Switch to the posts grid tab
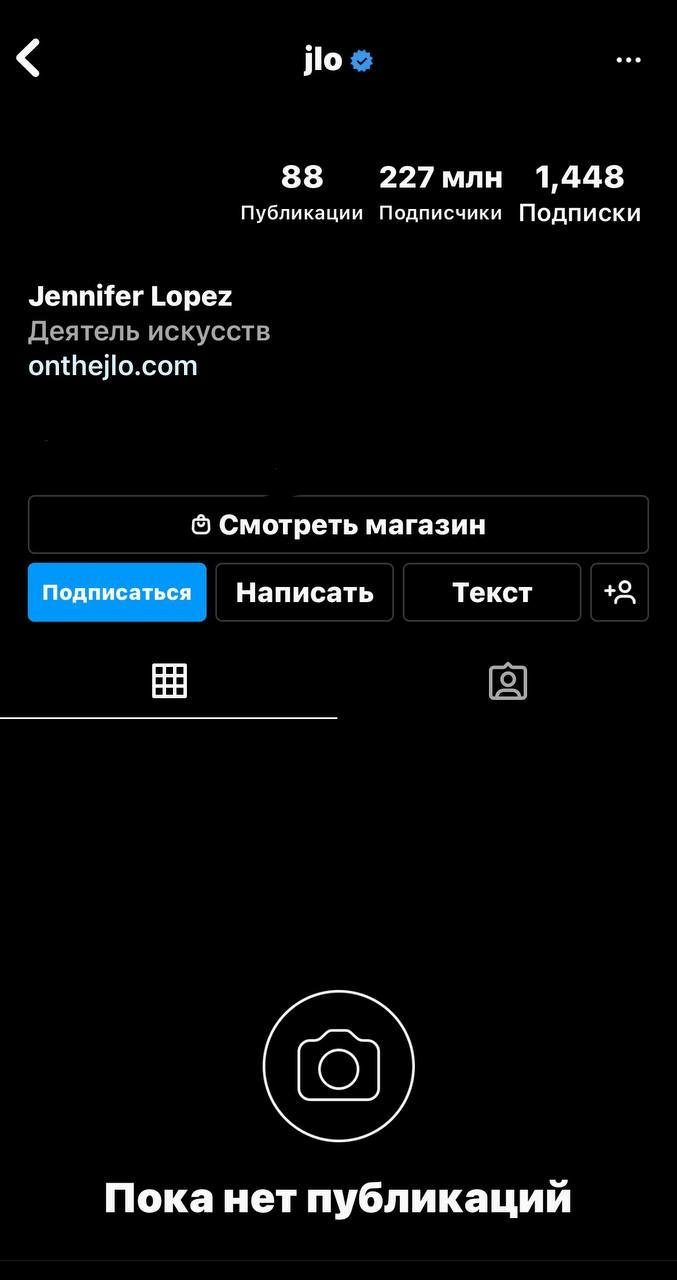The image size is (677, 1280). coord(169,681)
